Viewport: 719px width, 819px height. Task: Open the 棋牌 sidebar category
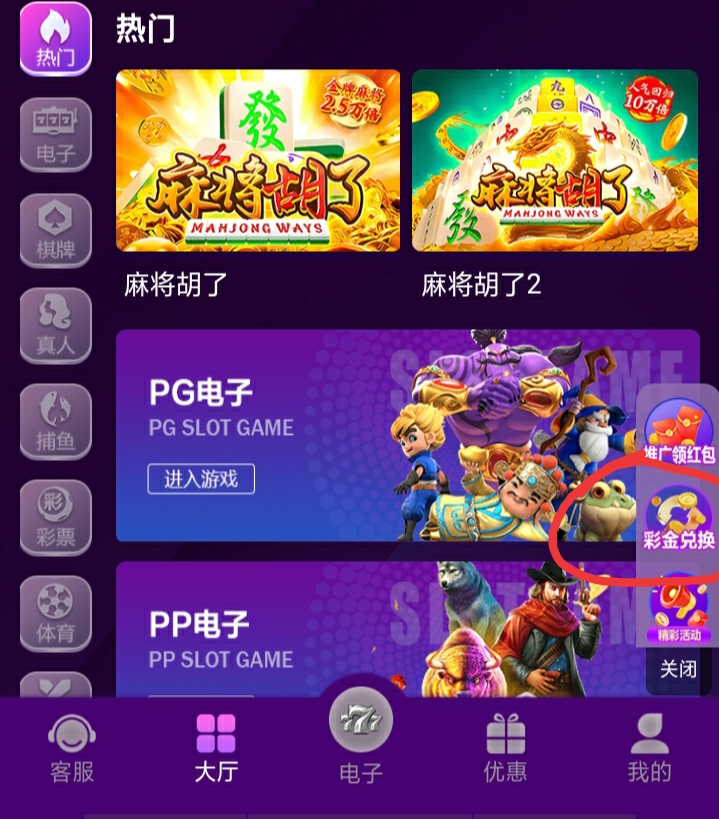pyautogui.click(x=56, y=231)
